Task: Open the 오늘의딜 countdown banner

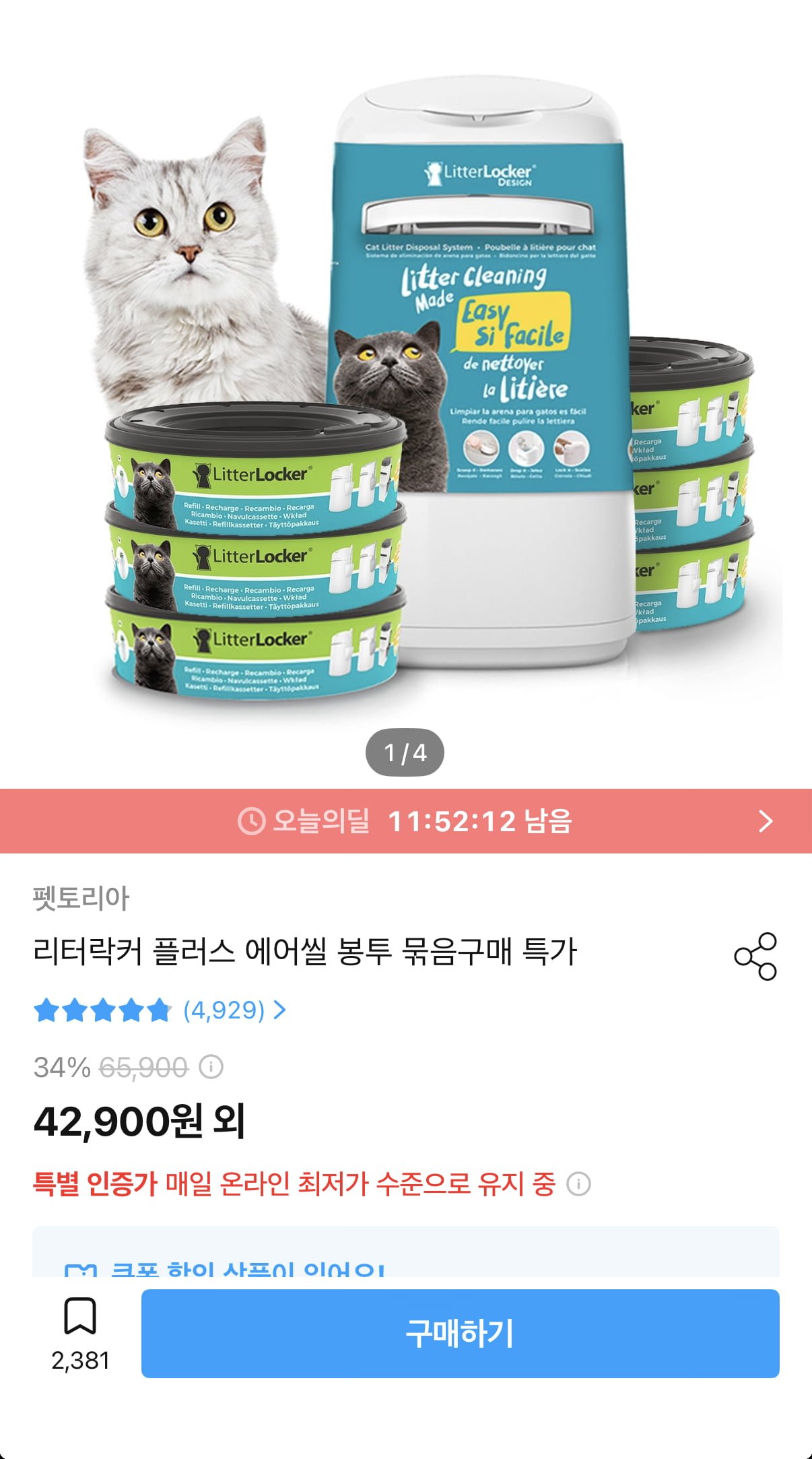Action: pyautogui.click(x=405, y=821)
